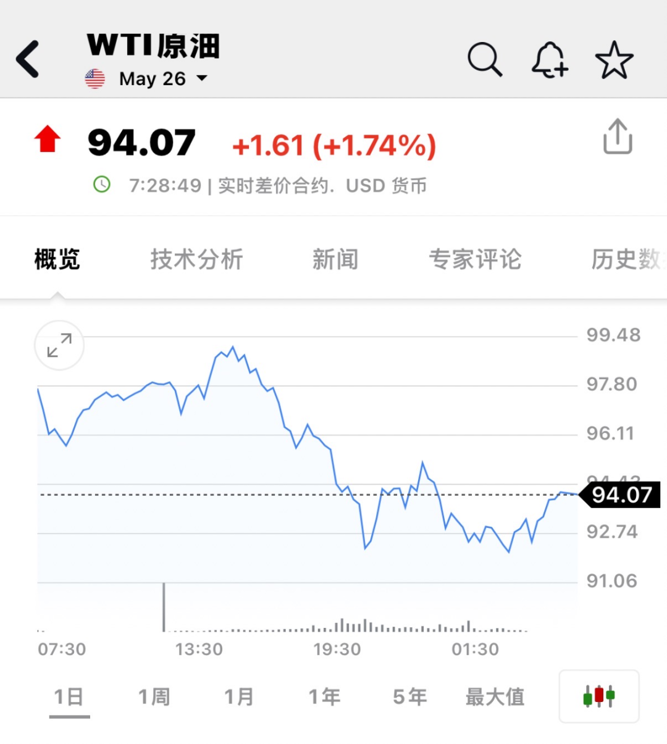Open the search magnifier

click(x=485, y=60)
